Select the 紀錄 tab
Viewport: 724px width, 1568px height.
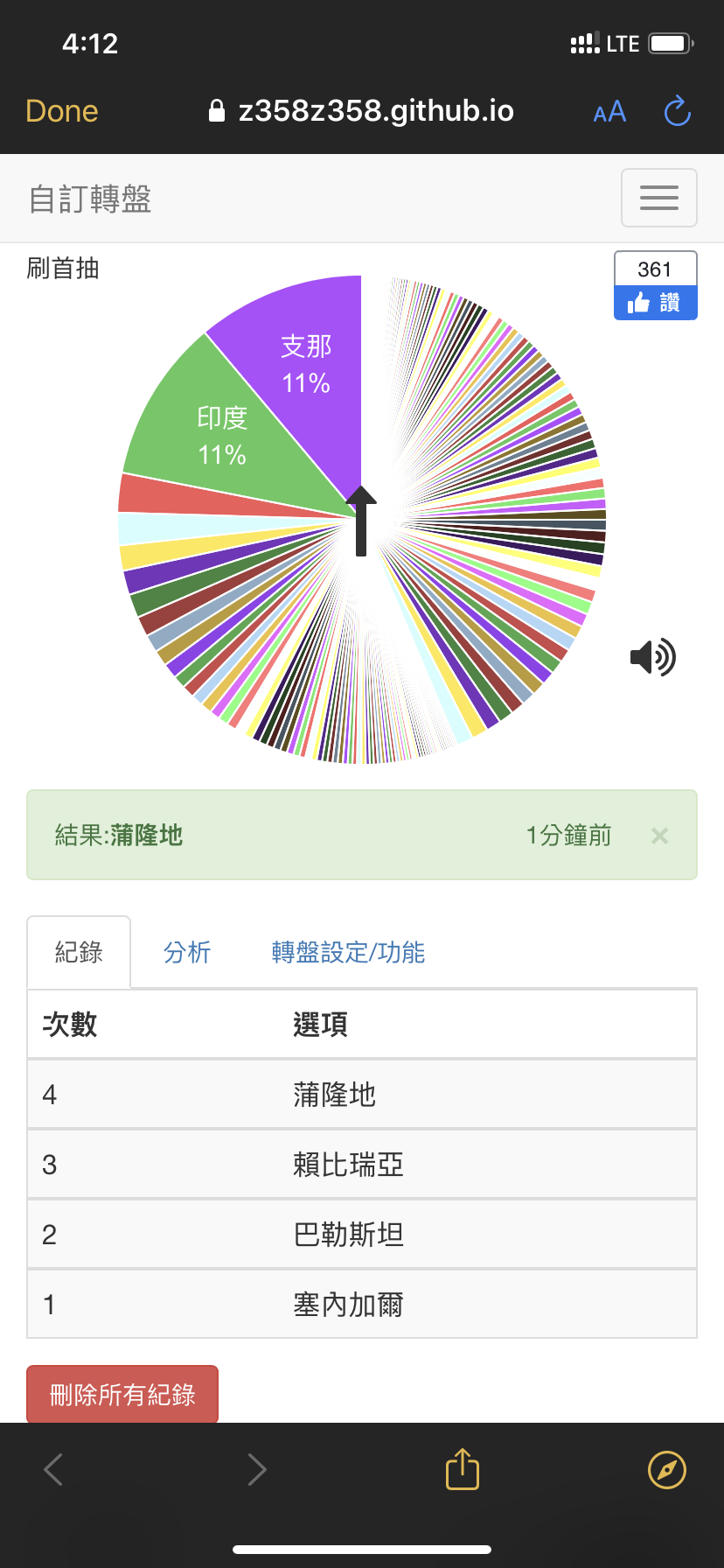[79, 952]
